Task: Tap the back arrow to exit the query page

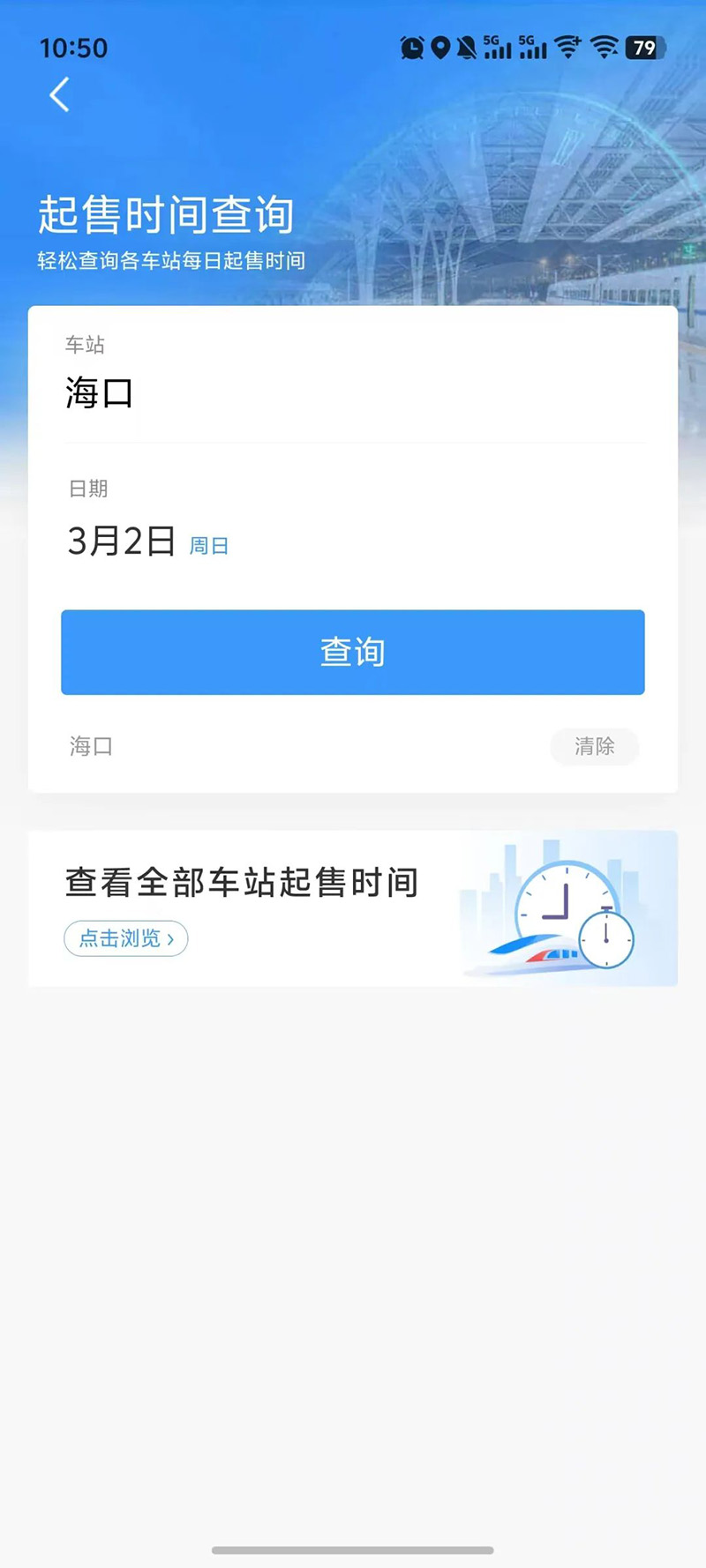Action: [x=59, y=94]
